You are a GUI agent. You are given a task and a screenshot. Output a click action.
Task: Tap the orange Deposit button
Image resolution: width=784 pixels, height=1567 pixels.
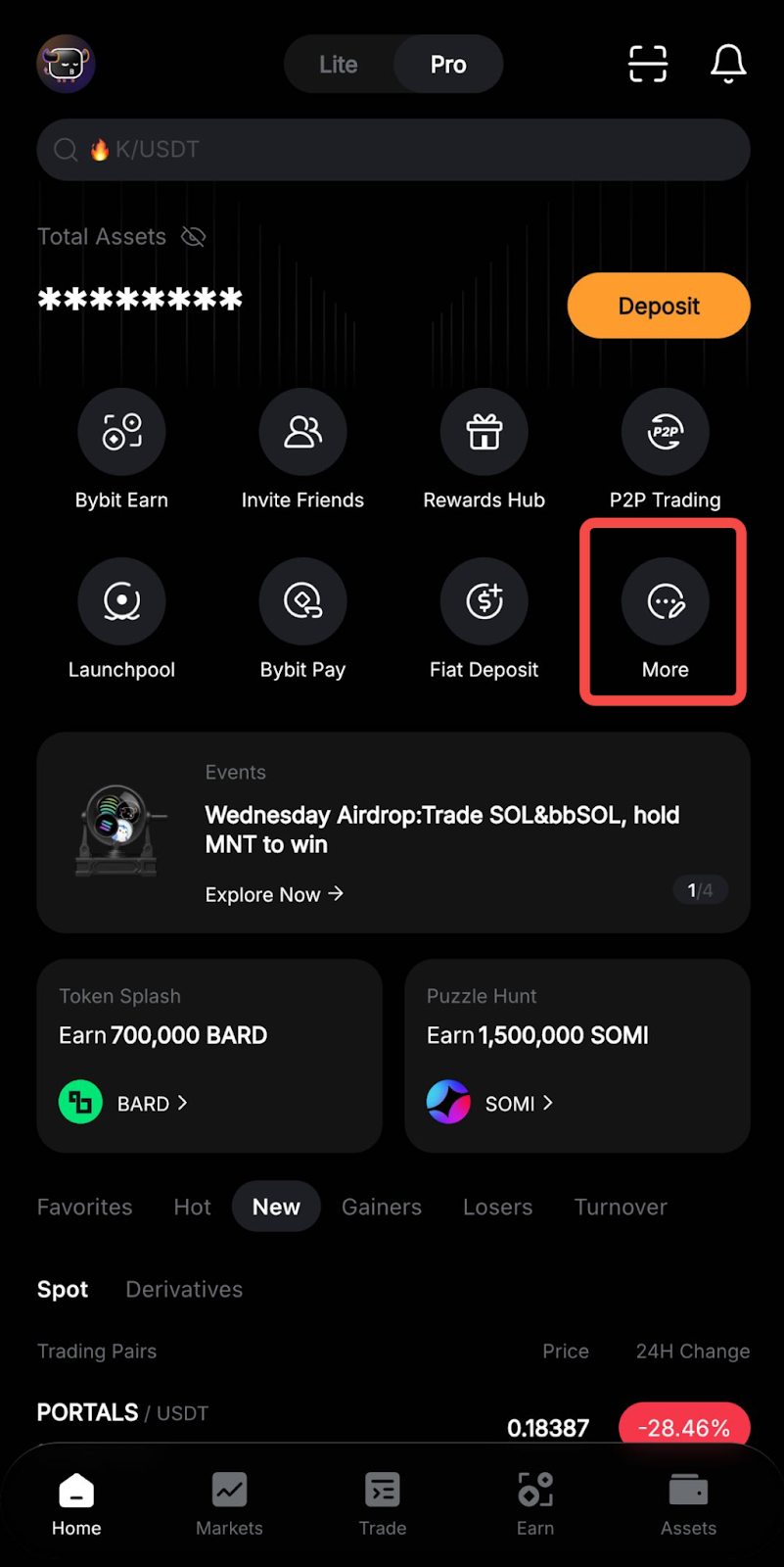(658, 306)
